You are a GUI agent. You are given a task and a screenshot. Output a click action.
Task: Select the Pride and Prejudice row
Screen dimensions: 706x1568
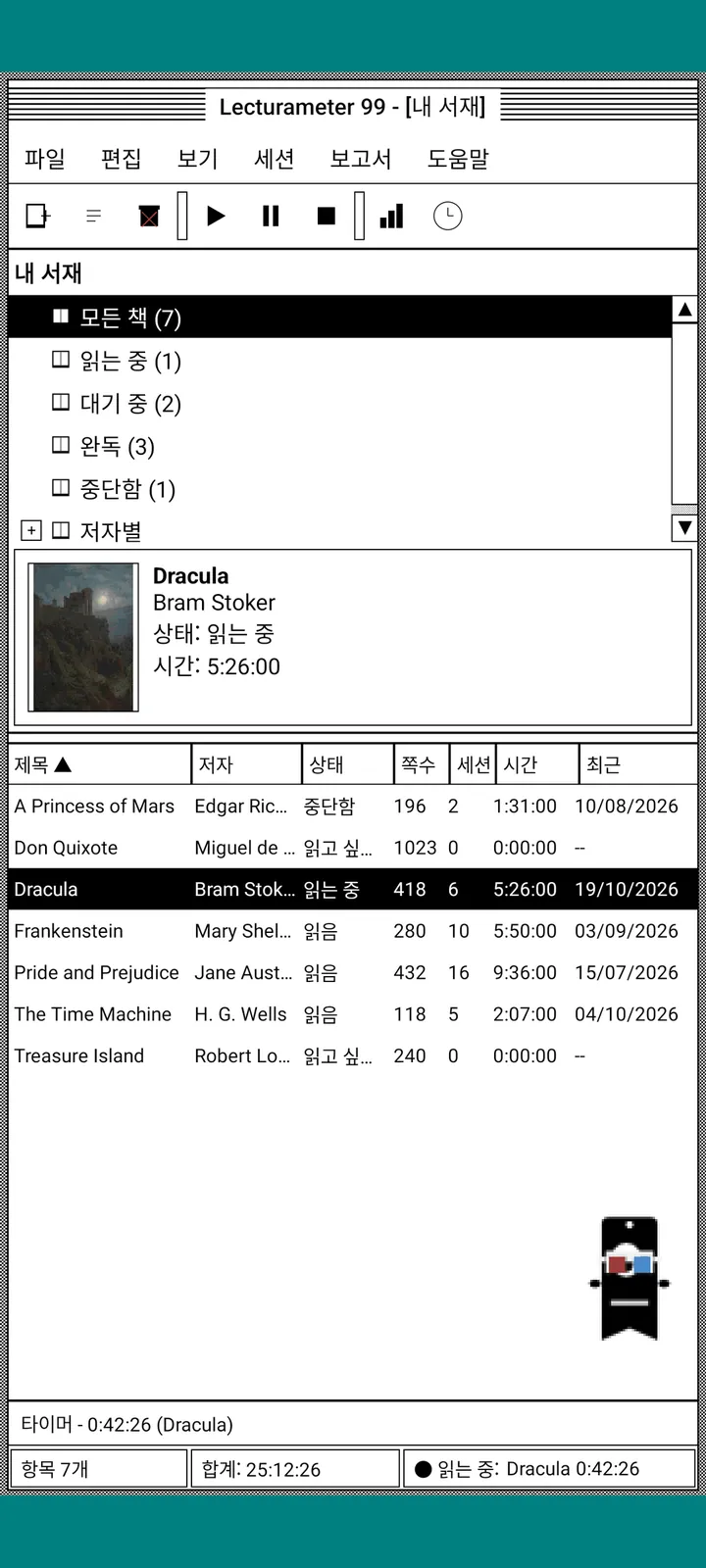pos(353,972)
